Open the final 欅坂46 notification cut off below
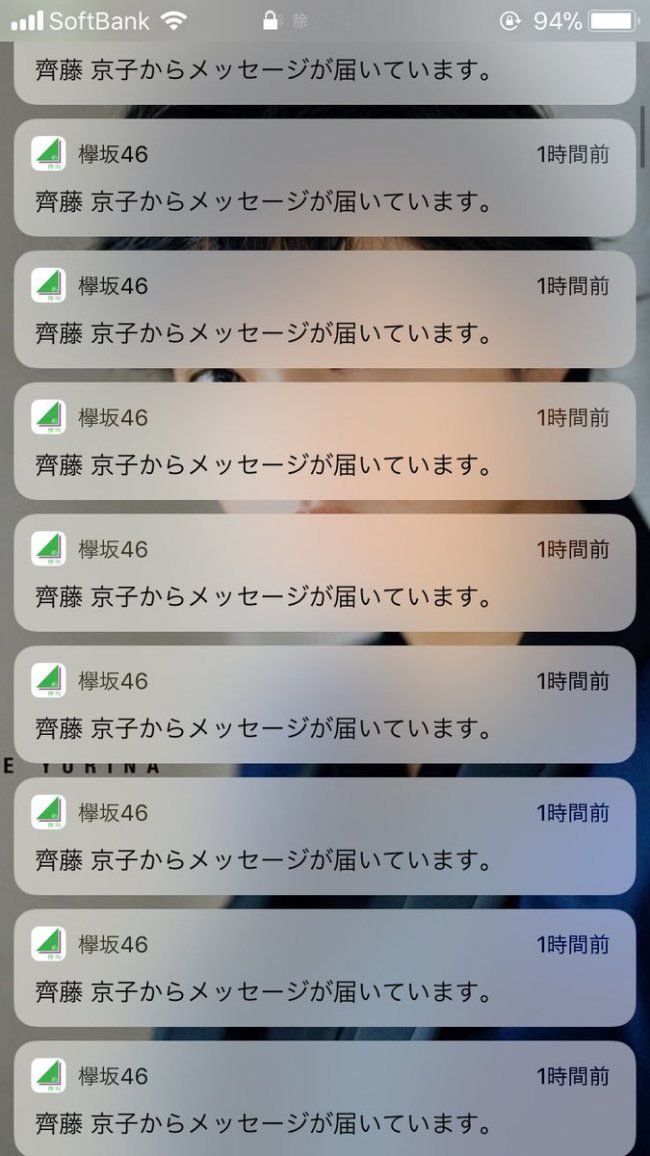This screenshot has width=650, height=1156. pyautogui.click(x=324, y=1100)
